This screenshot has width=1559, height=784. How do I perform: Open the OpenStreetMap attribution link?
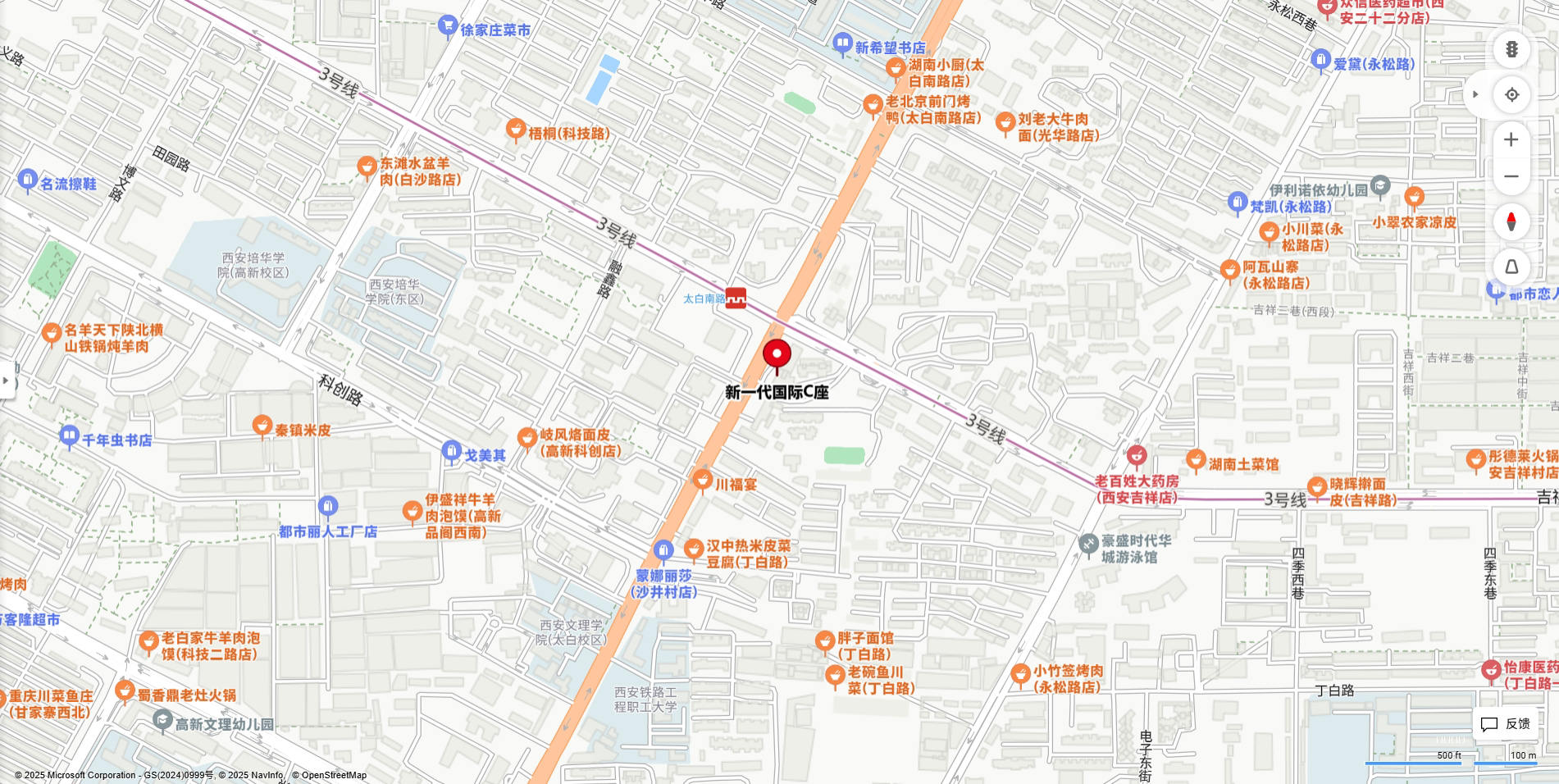333,775
